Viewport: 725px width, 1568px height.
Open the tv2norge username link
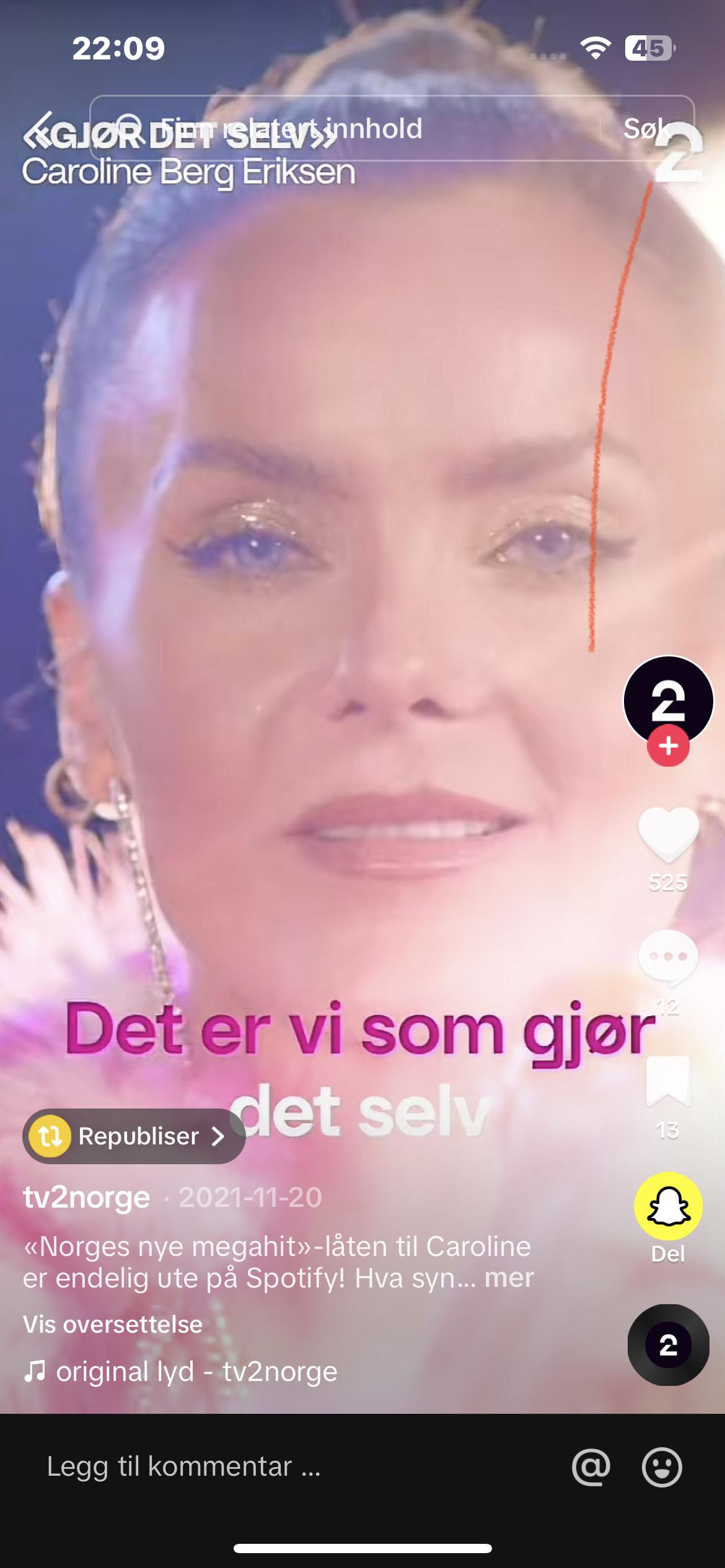tap(87, 1197)
